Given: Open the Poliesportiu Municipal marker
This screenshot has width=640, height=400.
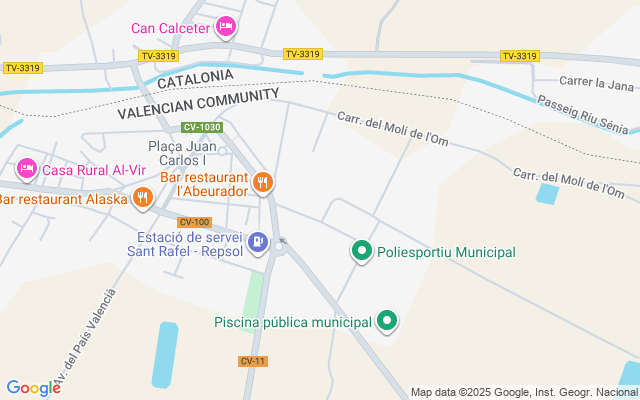Looking at the screenshot, I should click(362, 251).
